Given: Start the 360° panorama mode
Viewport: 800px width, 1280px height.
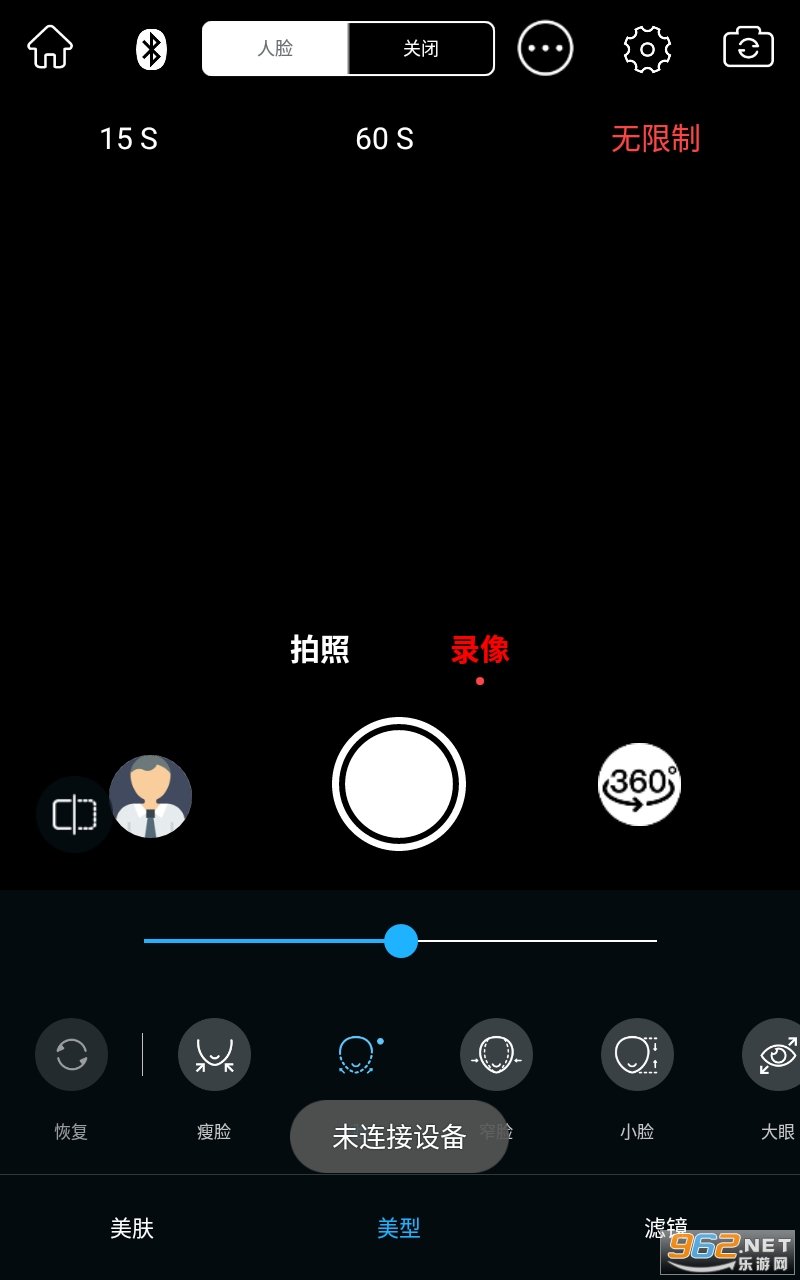Looking at the screenshot, I should coord(640,784).
